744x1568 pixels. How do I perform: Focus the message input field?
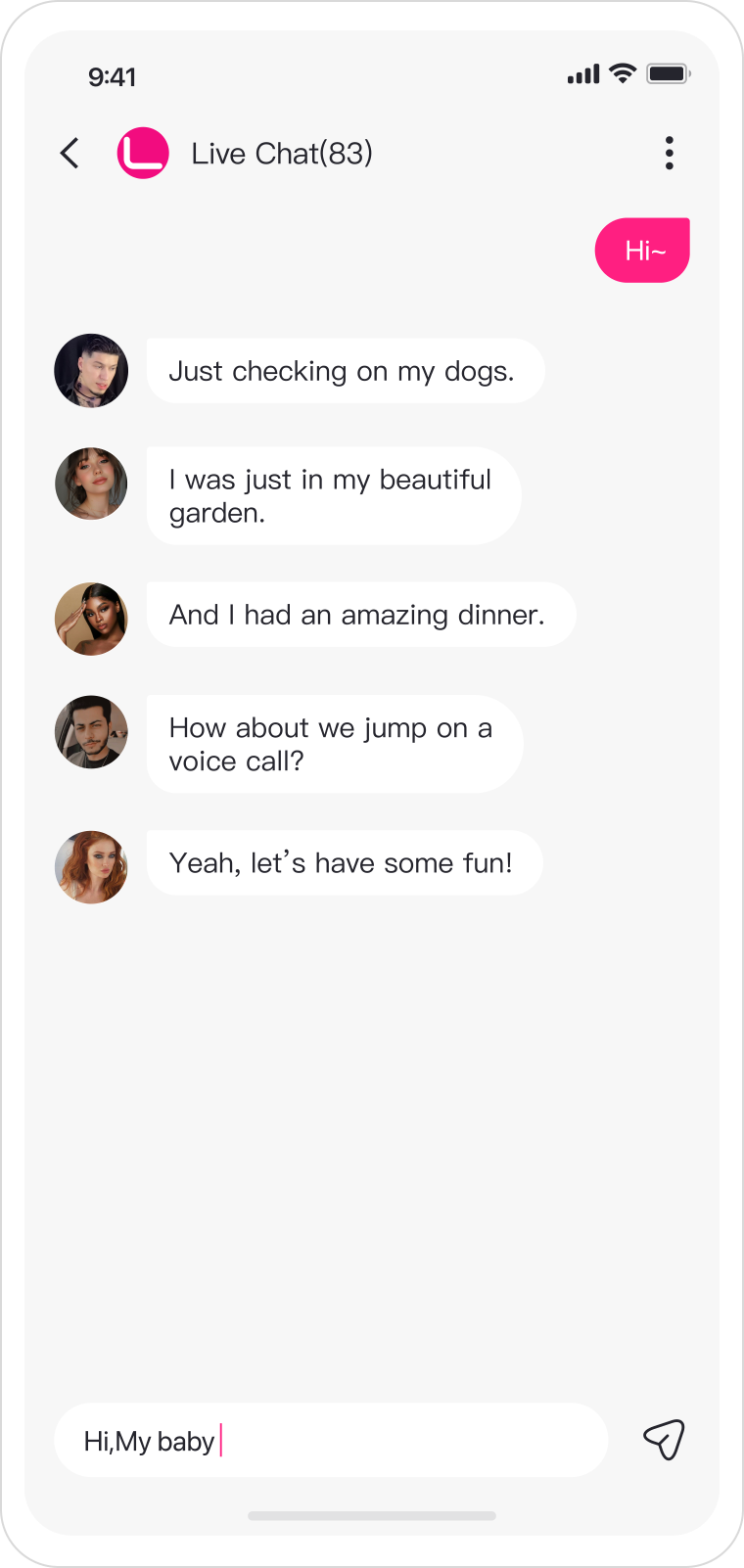331,1441
